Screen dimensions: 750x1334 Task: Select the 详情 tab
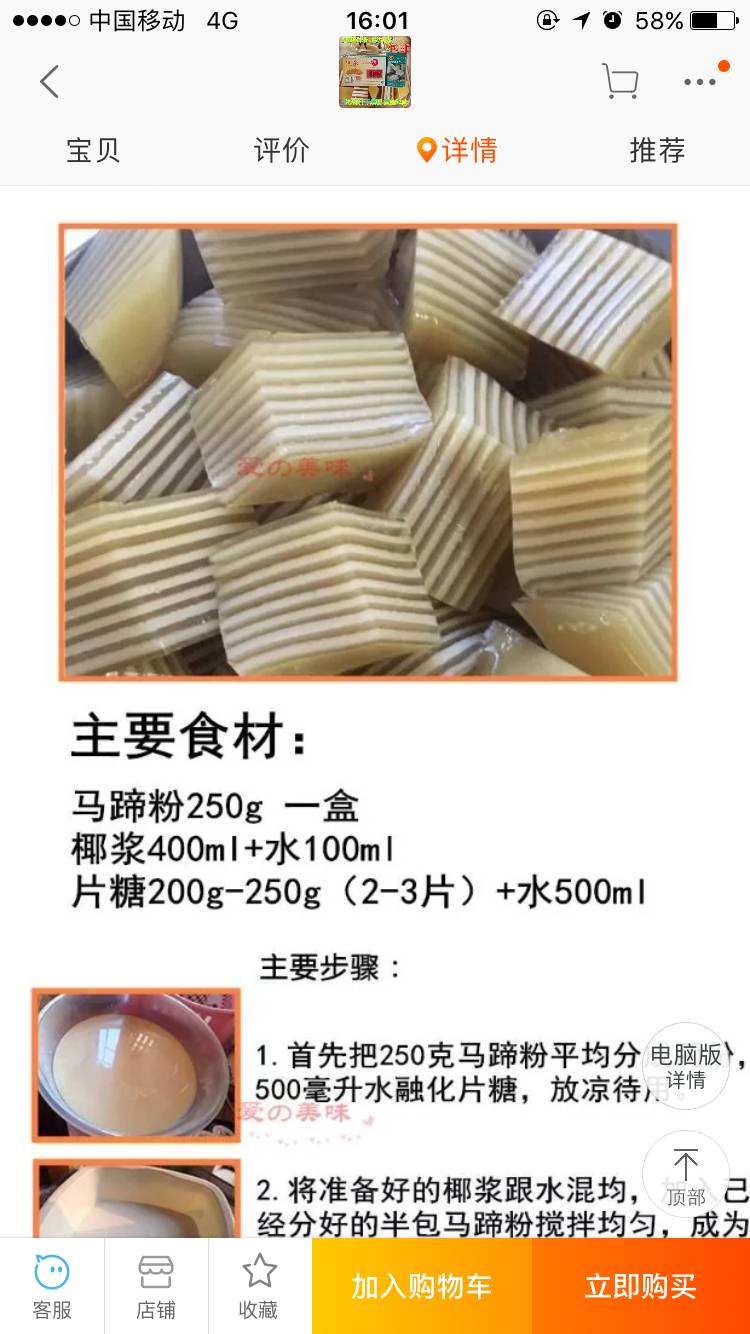point(457,150)
